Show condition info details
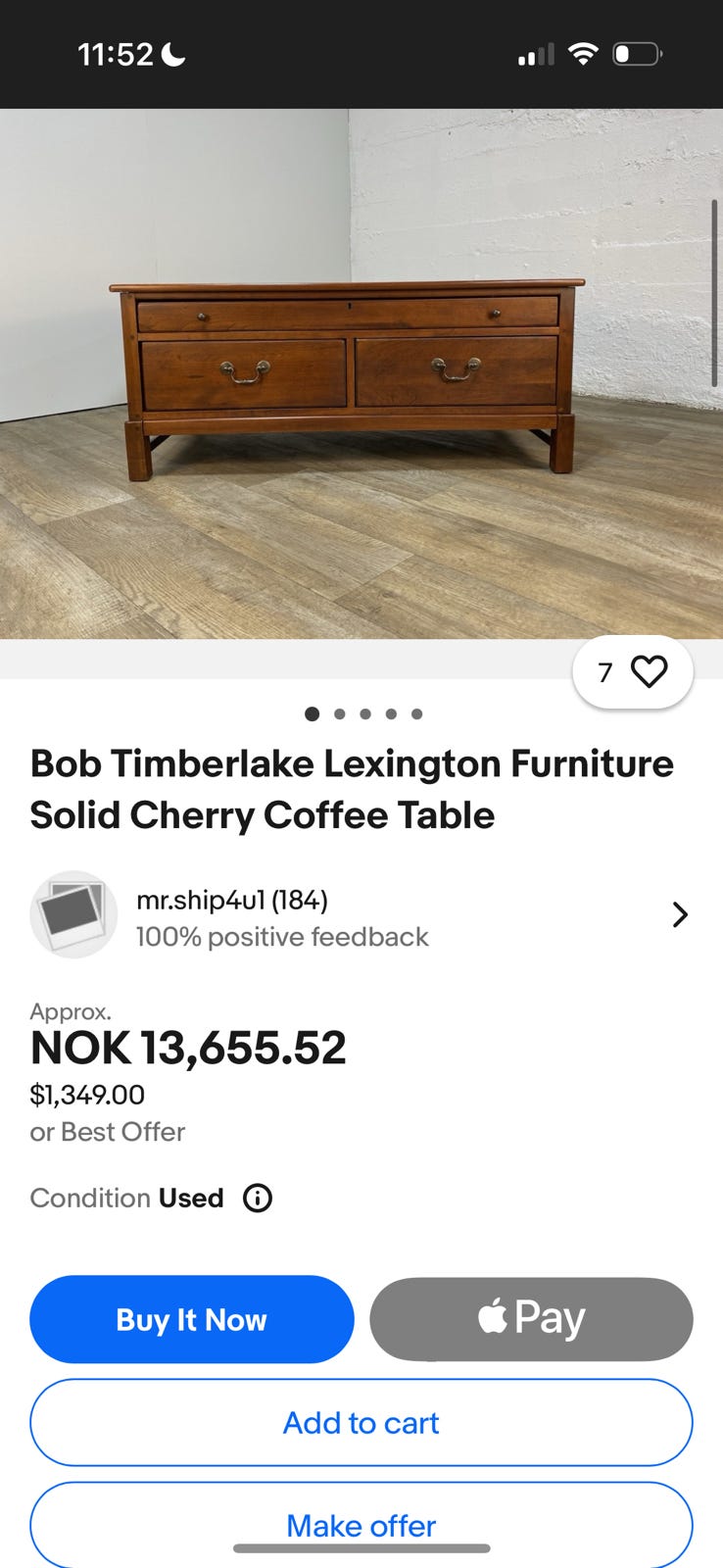 point(258,1198)
